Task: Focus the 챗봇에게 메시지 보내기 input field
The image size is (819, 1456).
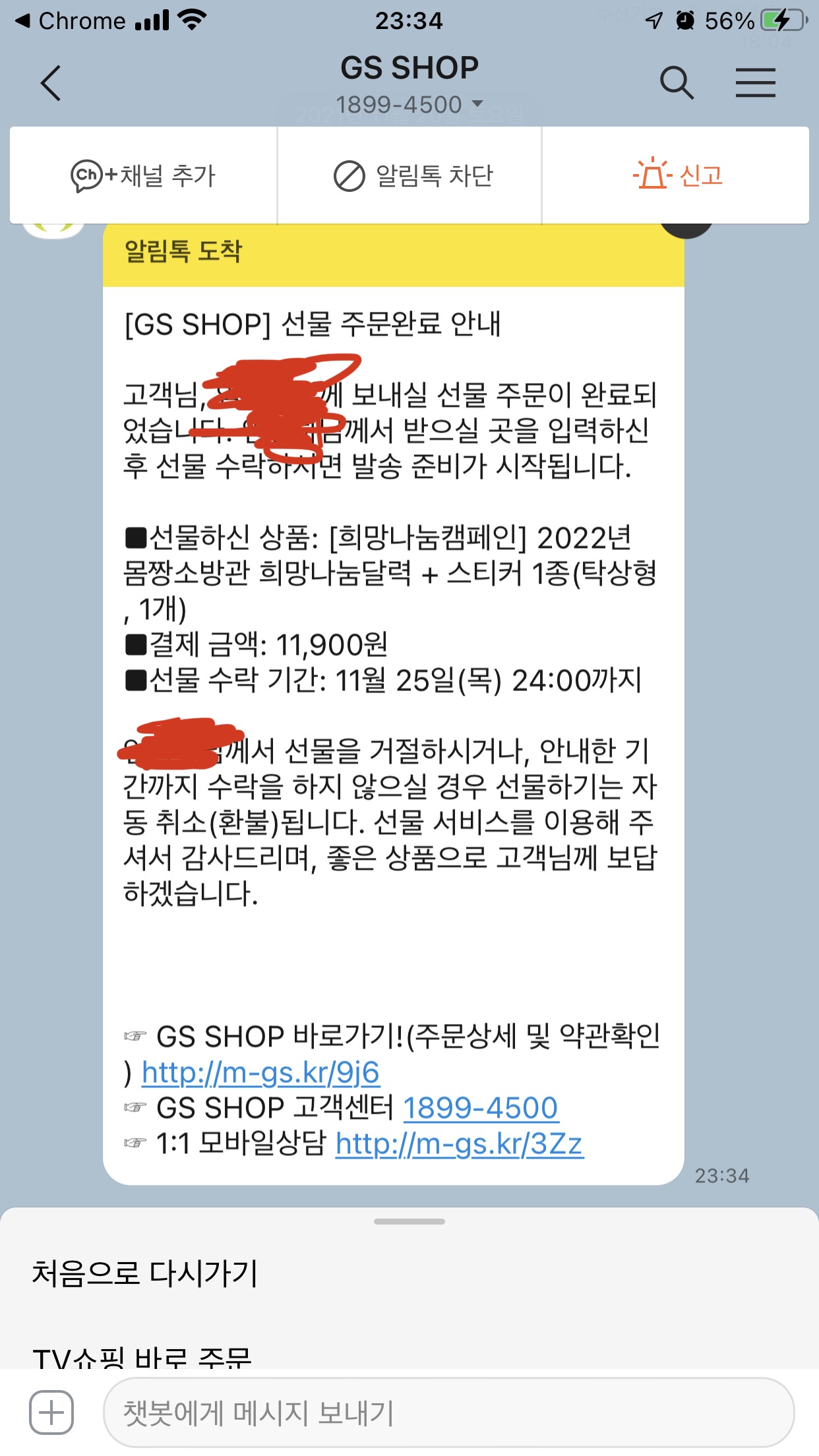Action: [x=448, y=1412]
